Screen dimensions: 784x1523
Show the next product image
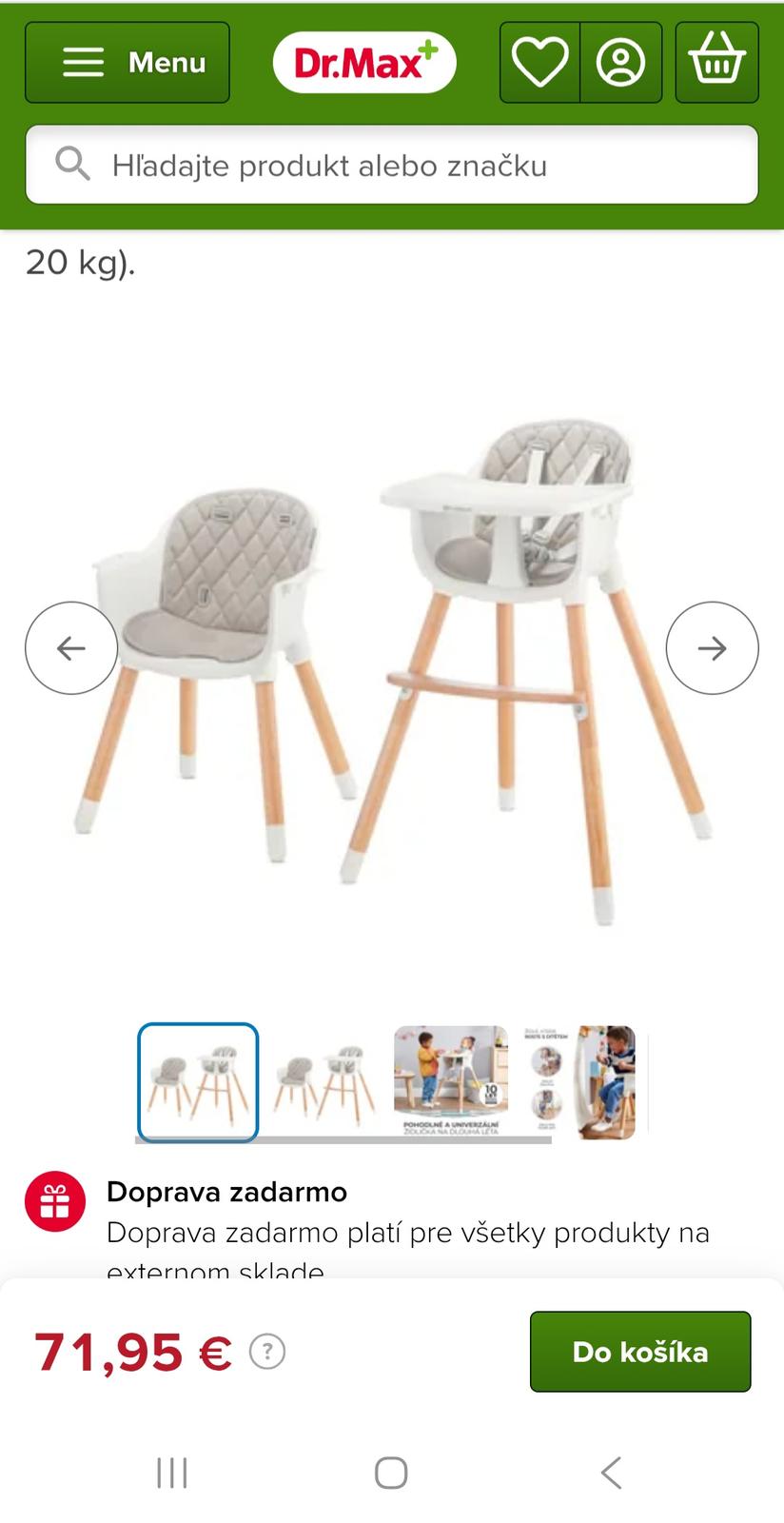(x=712, y=648)
